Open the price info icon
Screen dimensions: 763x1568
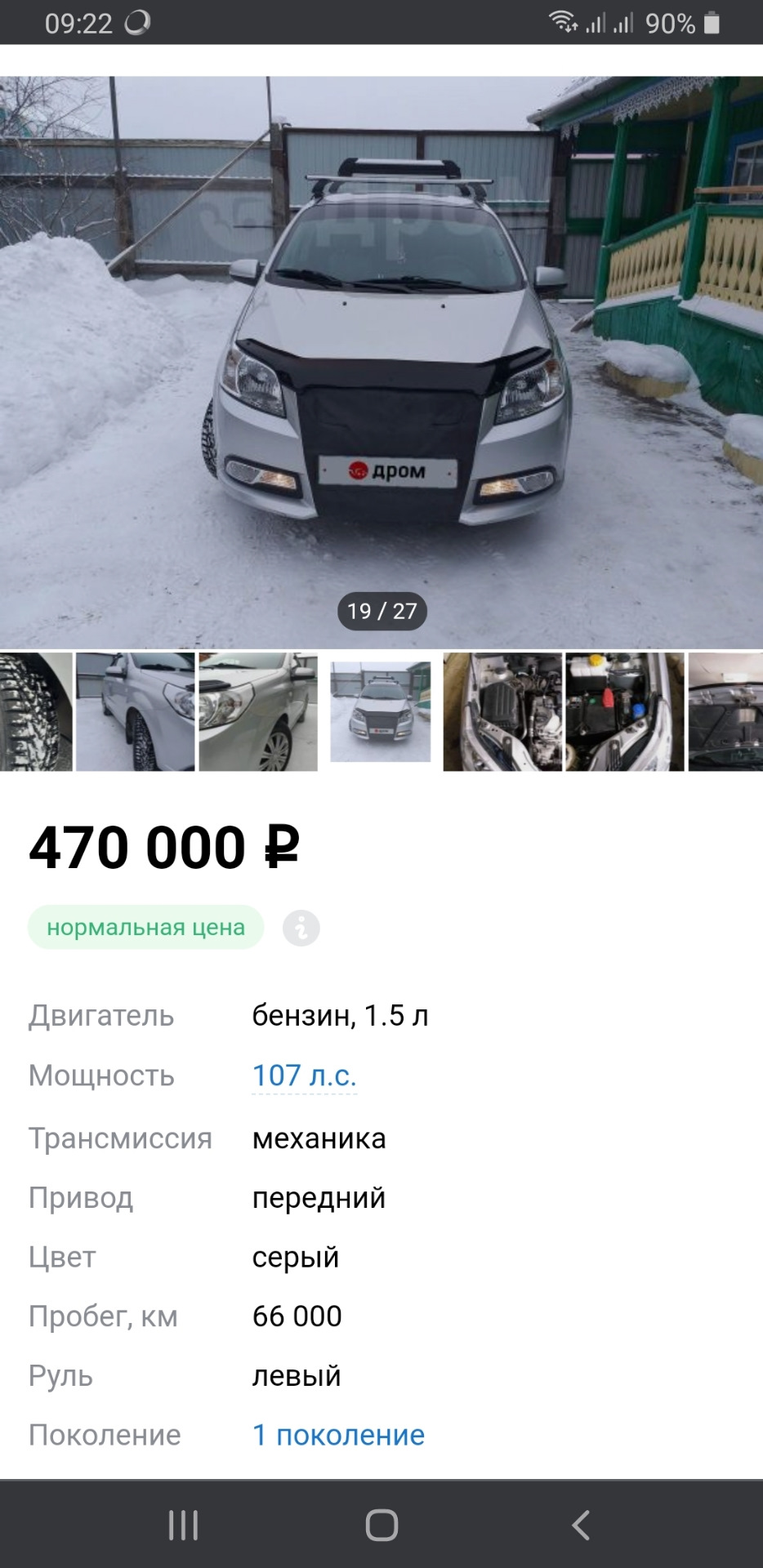[x=301, y=929]
